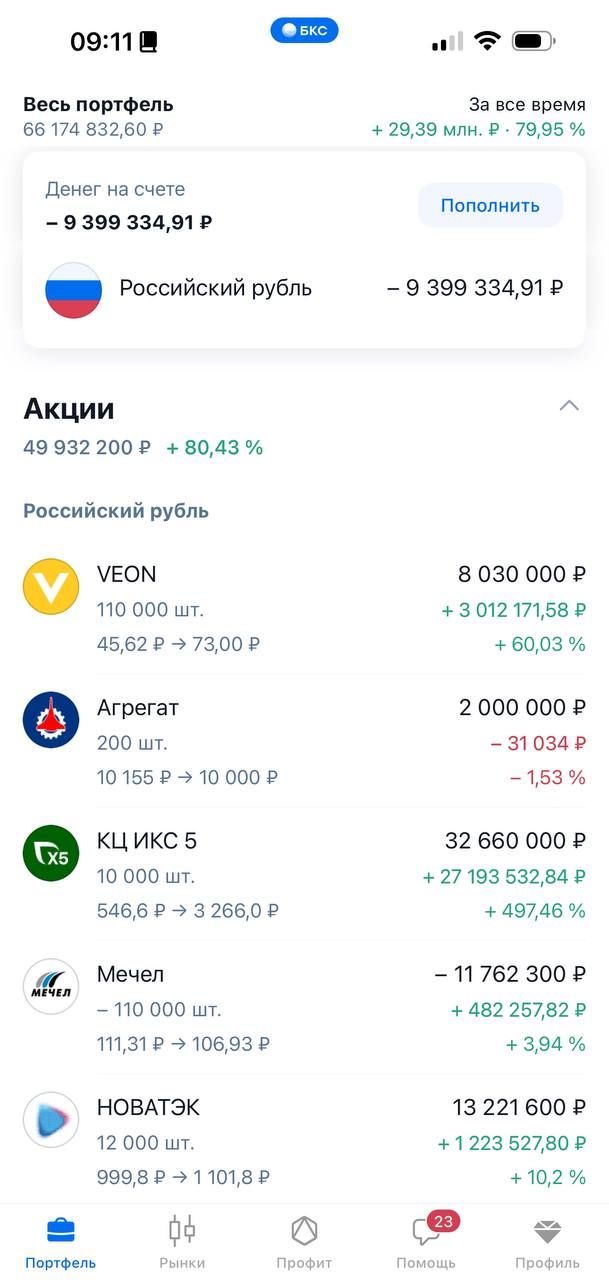Collapse the Акции section chevron
This screenshot has width=609, height=1280.
pyautogui.click(x=569, y=405)
